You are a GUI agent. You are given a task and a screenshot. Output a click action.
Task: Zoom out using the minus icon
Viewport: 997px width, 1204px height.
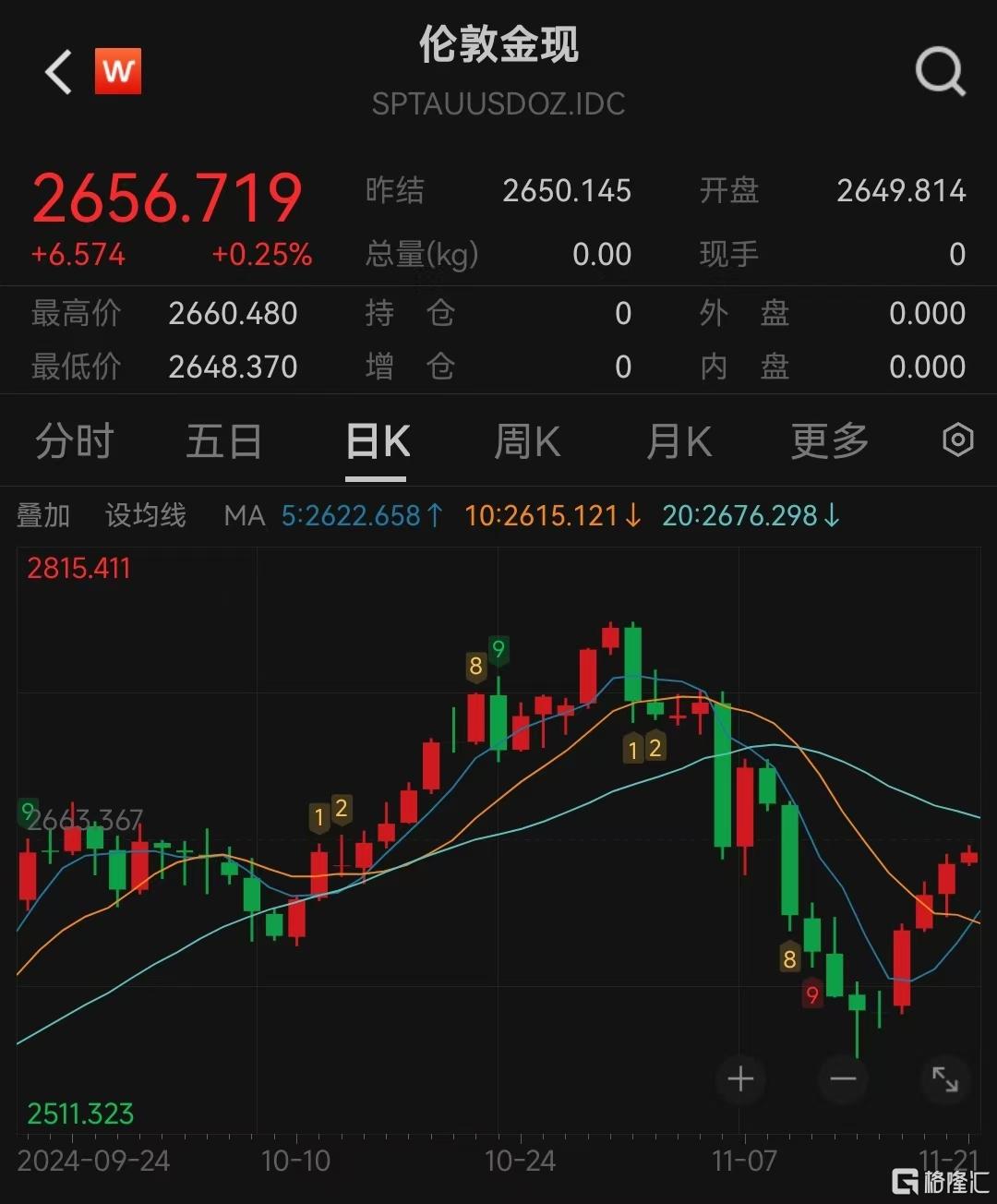pyautogui.click(x=843, y=1078)
